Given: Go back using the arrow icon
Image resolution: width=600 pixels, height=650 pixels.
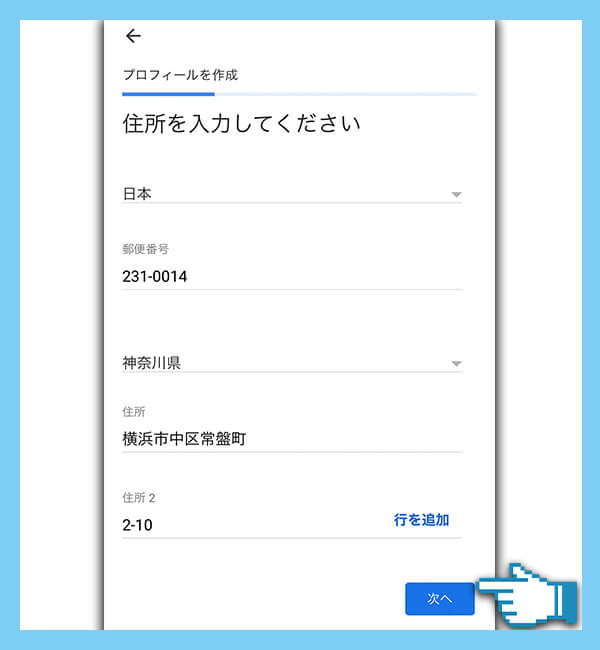Looking at the screenshot, I should [x=133, y=36].
